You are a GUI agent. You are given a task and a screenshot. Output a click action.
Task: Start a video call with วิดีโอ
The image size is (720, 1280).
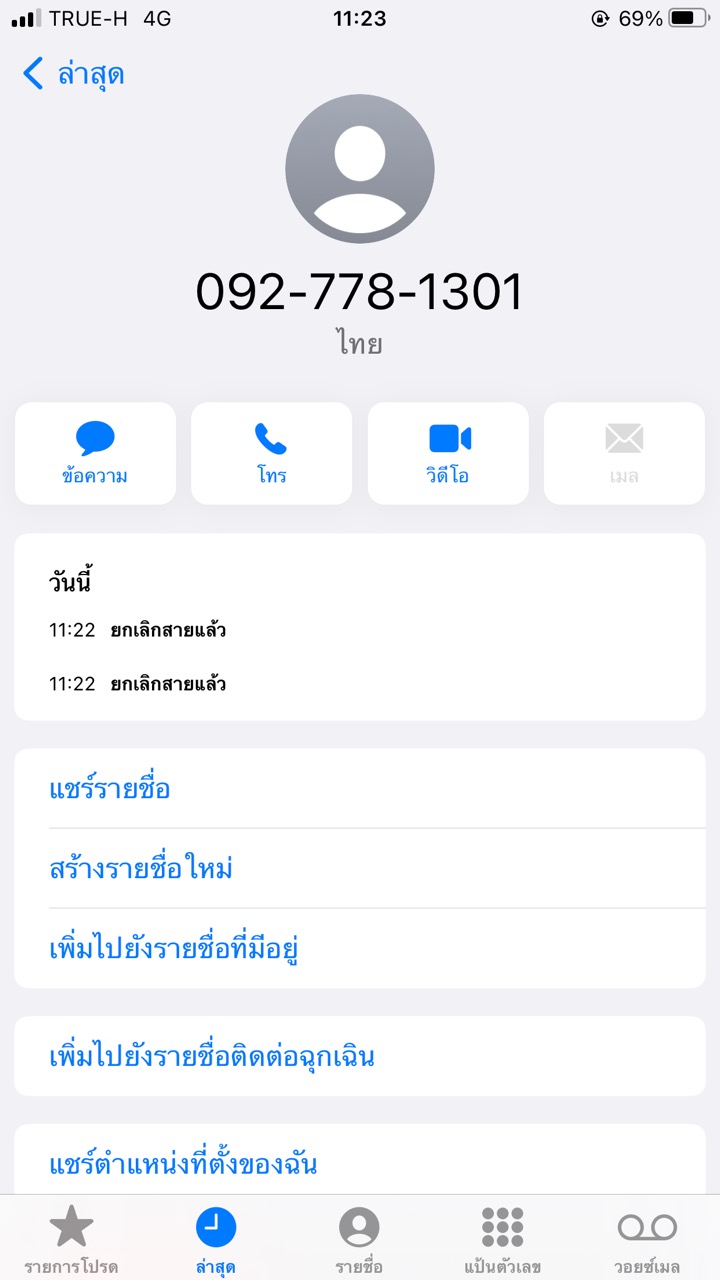[x=448, y=453]
